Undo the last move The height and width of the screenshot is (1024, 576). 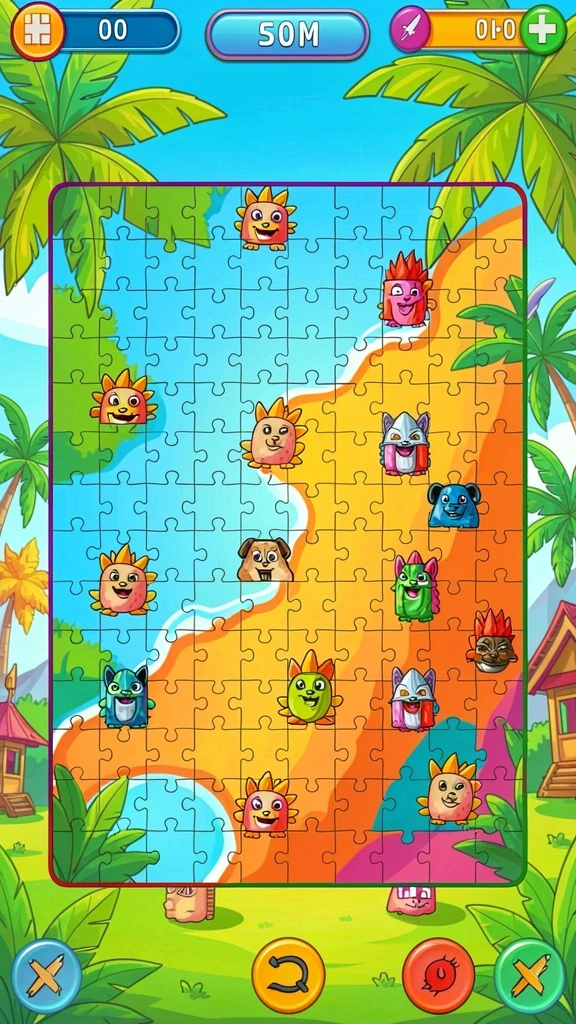click(288, 976)
